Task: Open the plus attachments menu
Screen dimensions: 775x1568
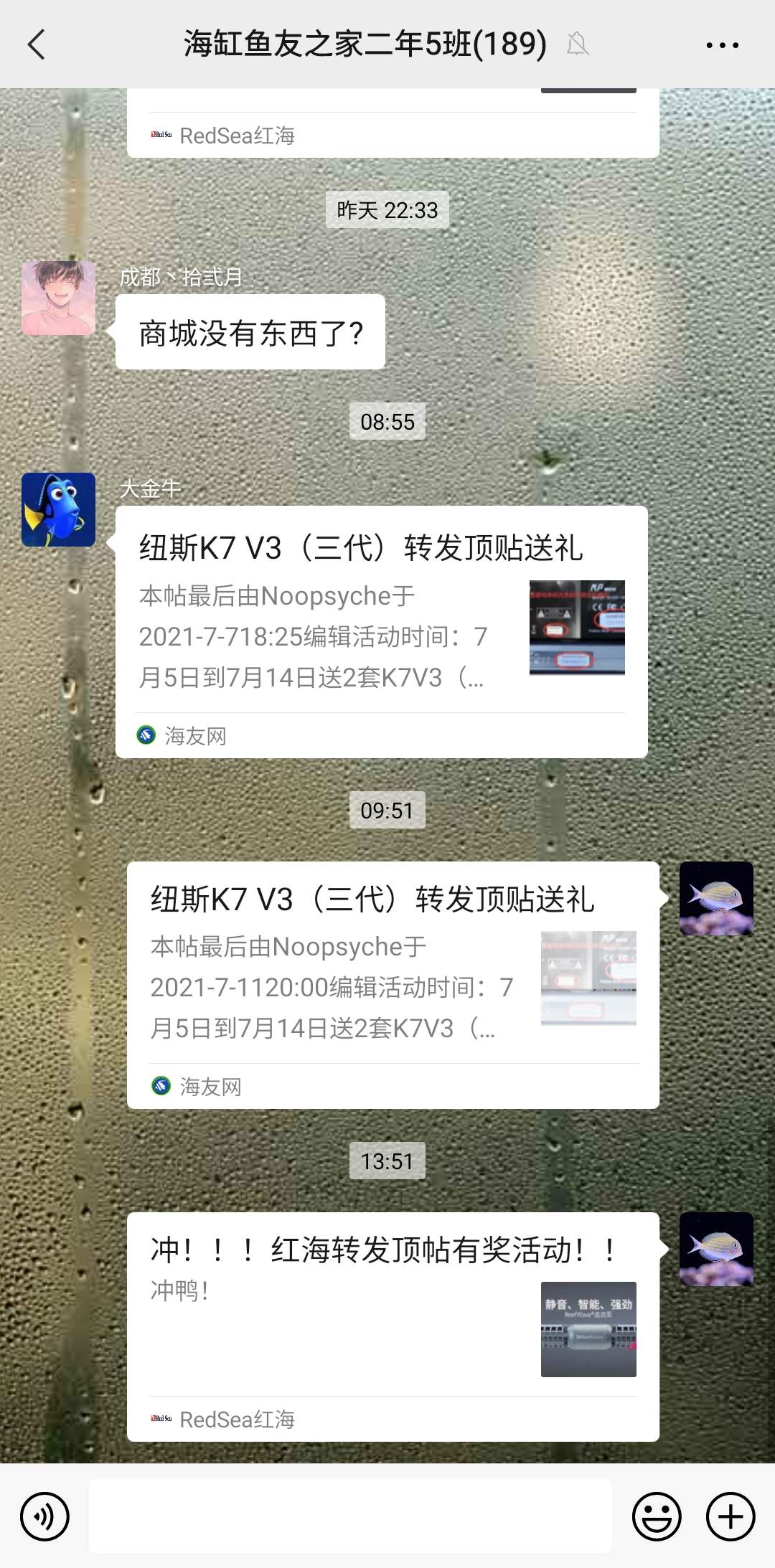Action: (x=731, y=1516)
